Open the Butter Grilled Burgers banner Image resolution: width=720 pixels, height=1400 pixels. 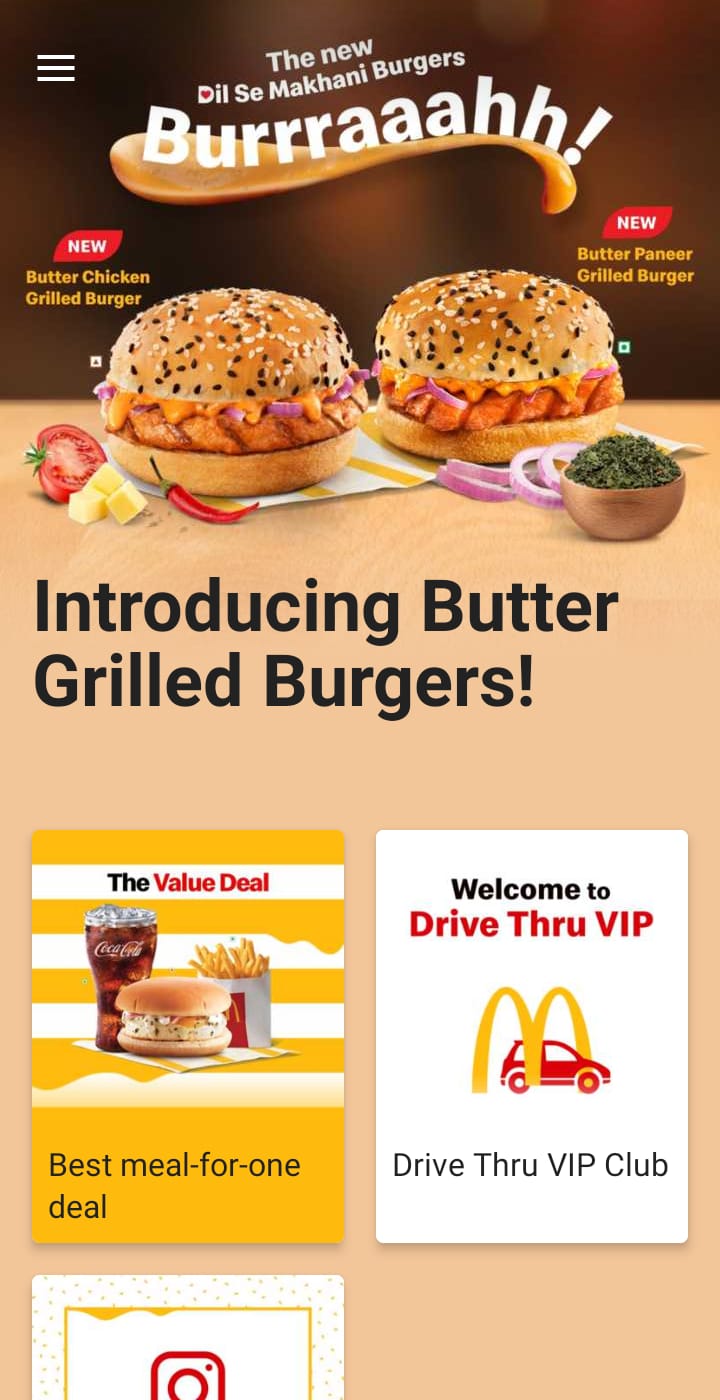click(360, 300)
